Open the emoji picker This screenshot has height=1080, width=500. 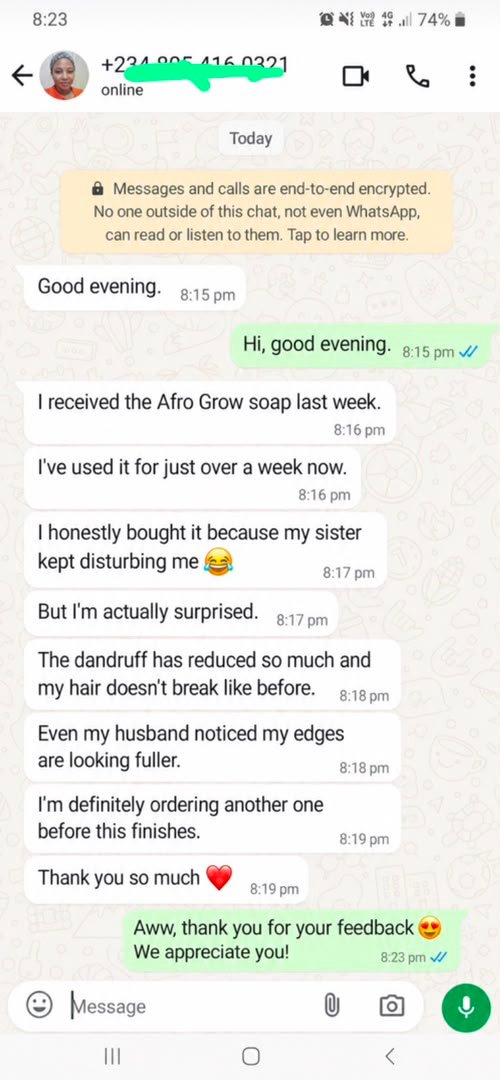point(39,1006)
